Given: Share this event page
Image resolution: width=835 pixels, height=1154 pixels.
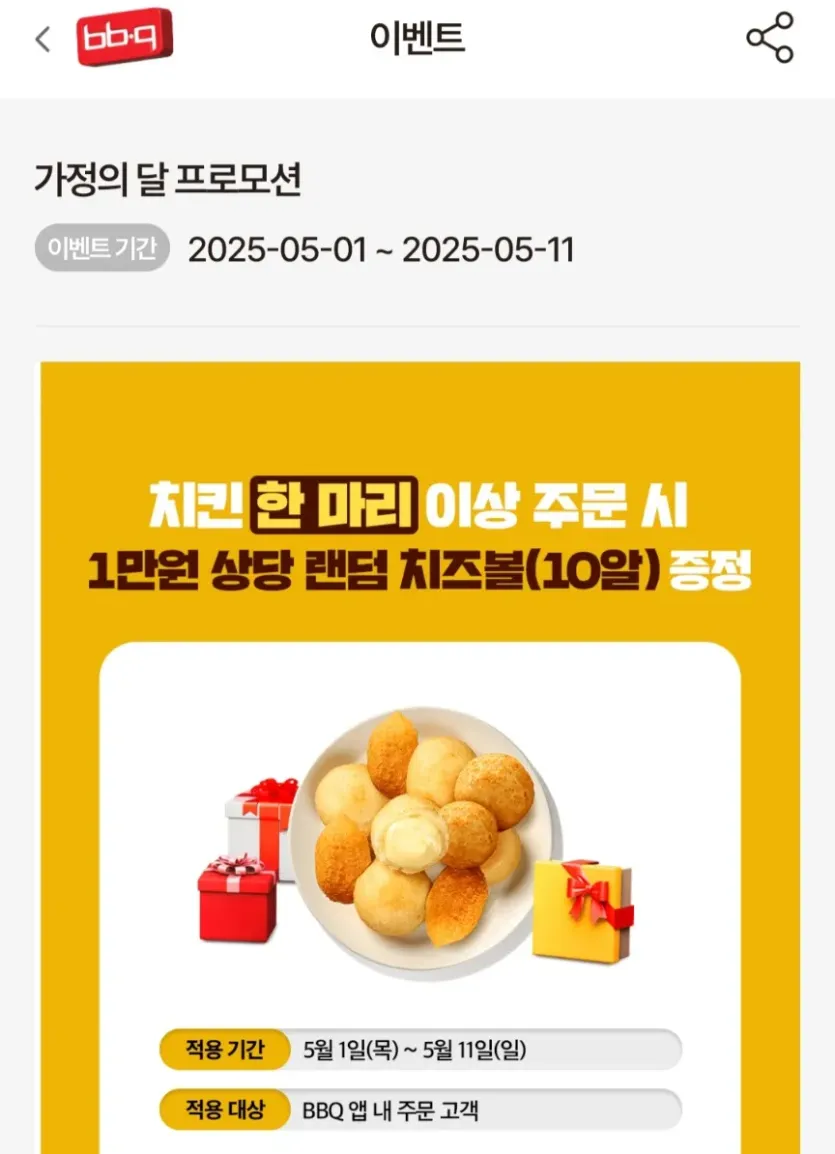Looking at the screenshot, I should (x=769, y=39).
